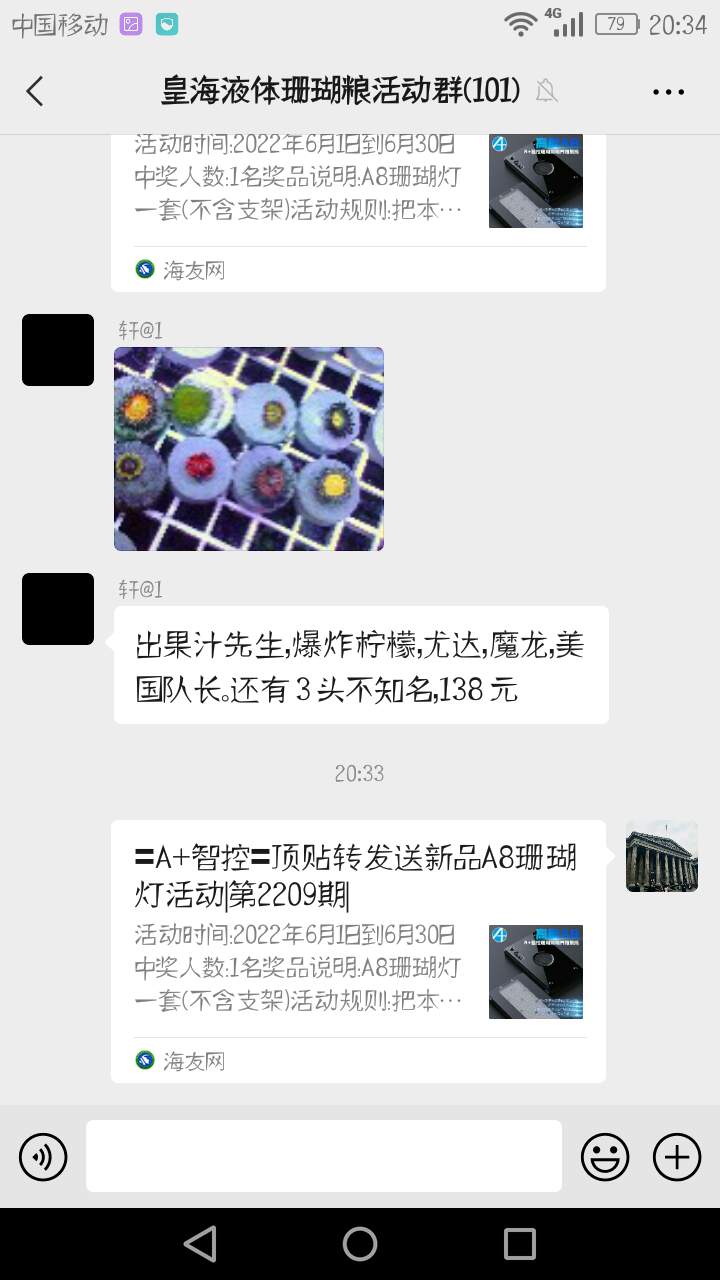The height and width of the screenshot is (1280, 720).
Task: Open the group chat overflow menu
Action: point(668,92)
